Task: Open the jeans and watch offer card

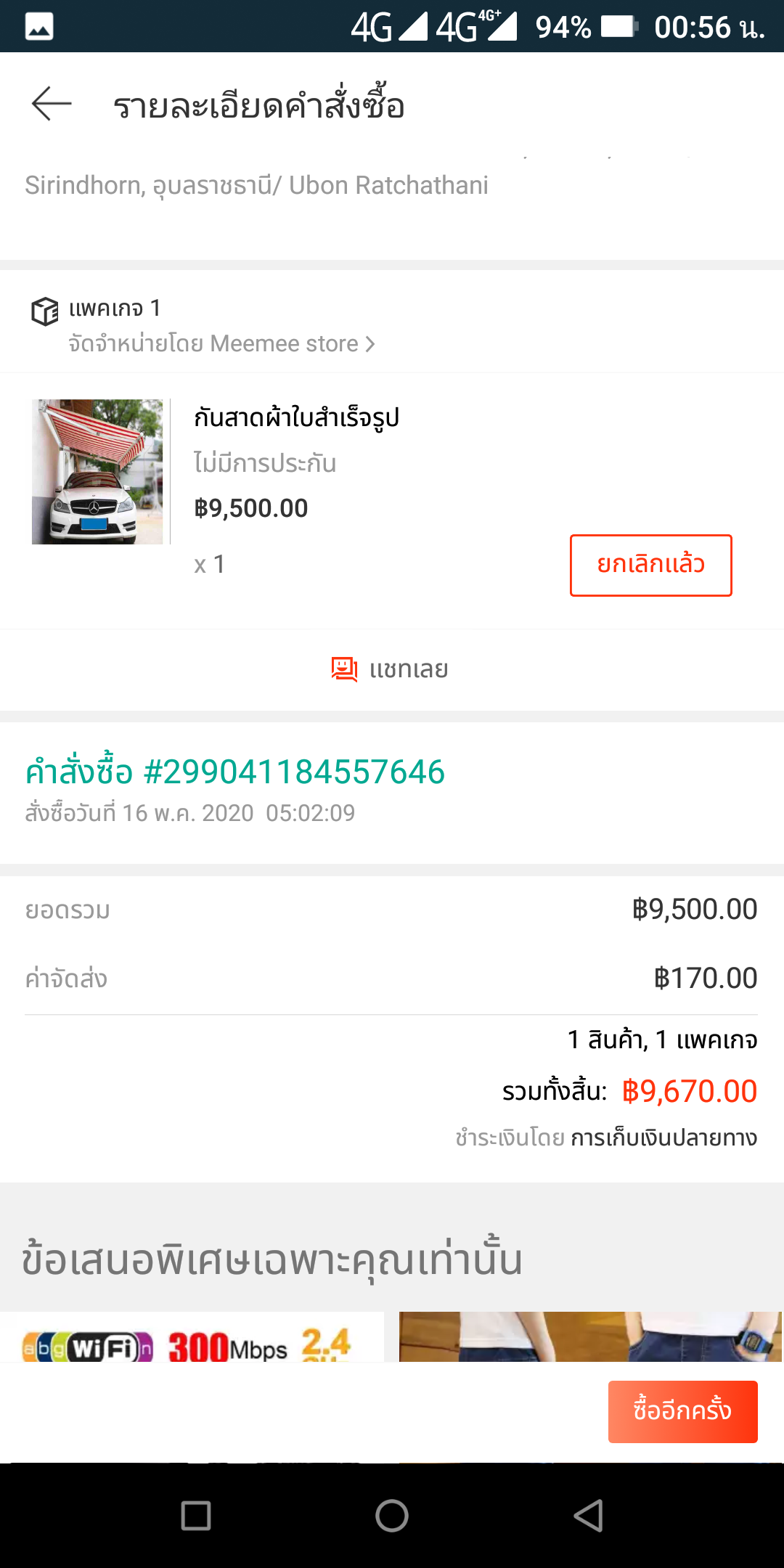Action: [589, 1337]
